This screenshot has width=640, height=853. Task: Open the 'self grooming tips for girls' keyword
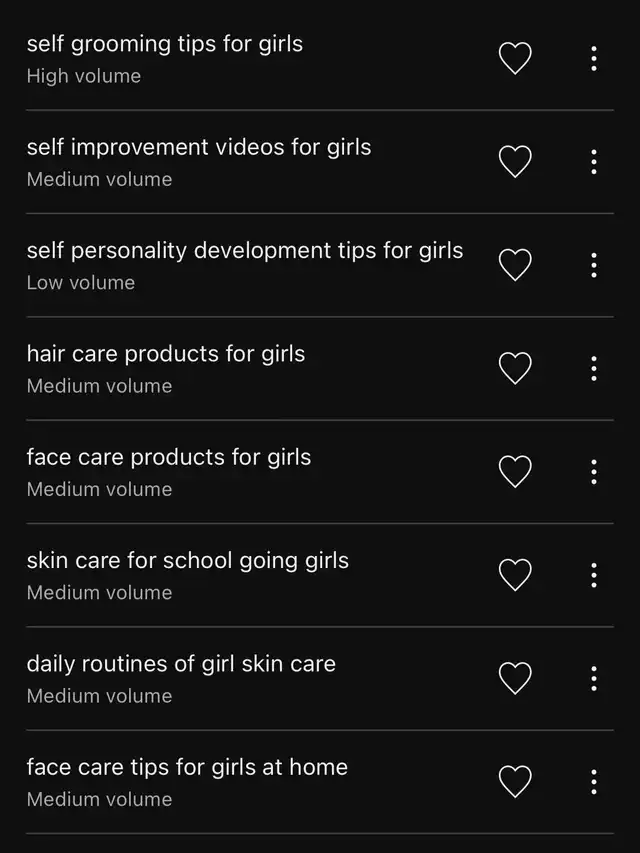165,45
